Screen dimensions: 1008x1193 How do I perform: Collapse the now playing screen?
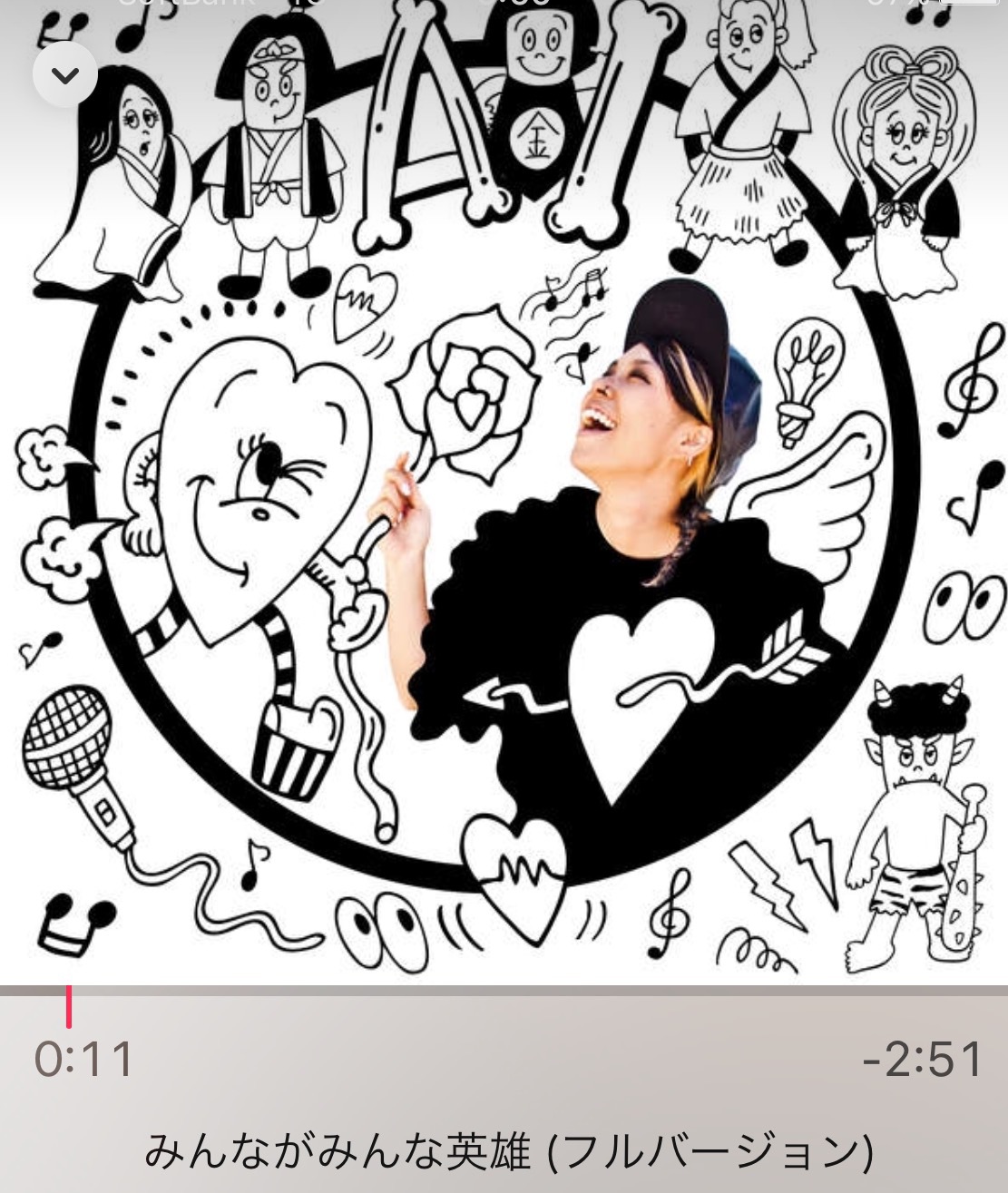coord(65,75)
